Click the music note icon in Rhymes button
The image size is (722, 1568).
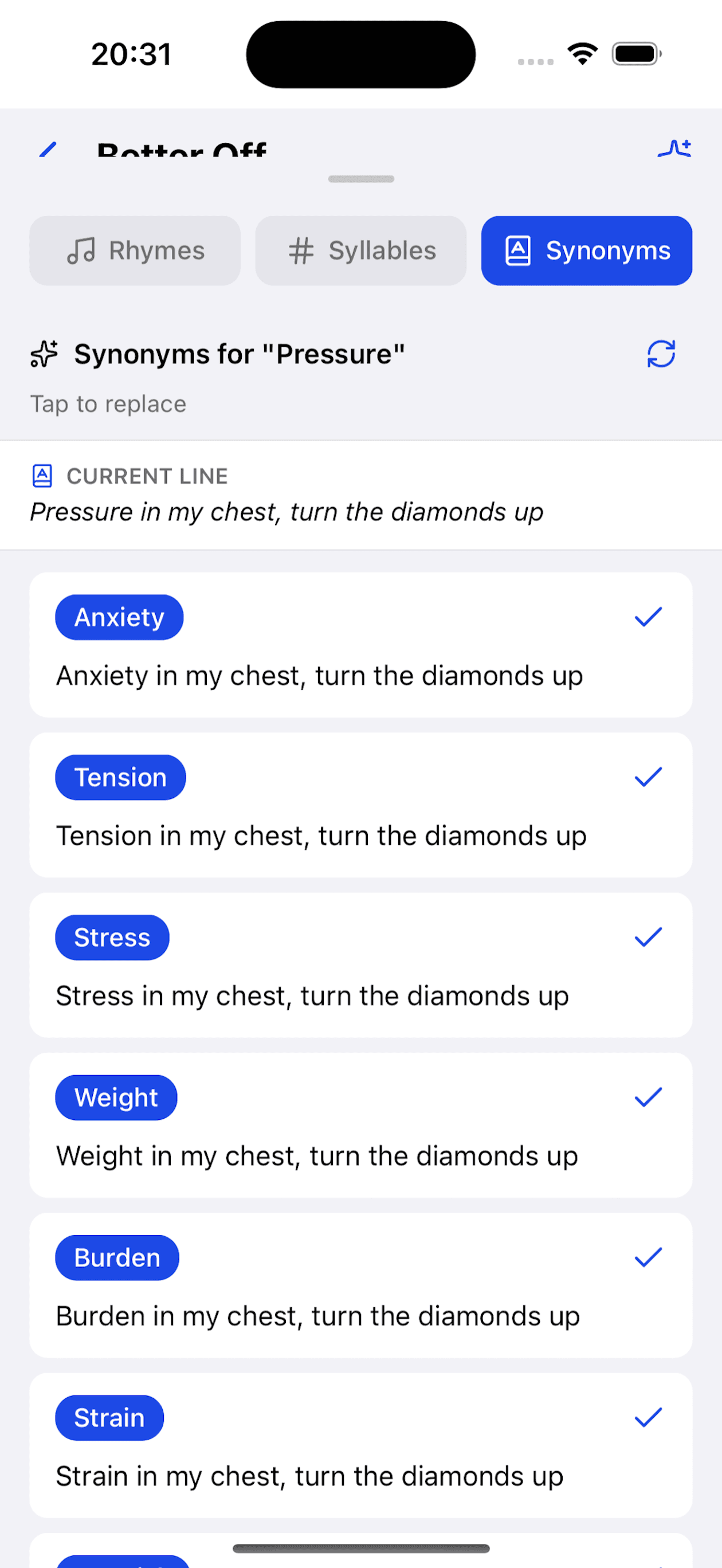tap(81, 250)
